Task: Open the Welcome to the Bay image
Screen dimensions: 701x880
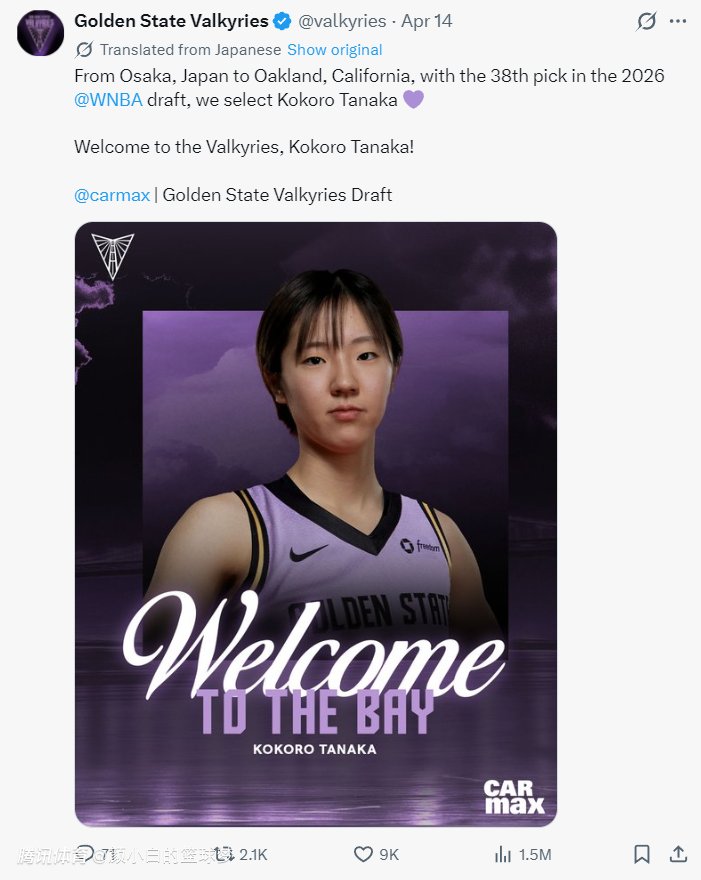Action: pos(316,524)
